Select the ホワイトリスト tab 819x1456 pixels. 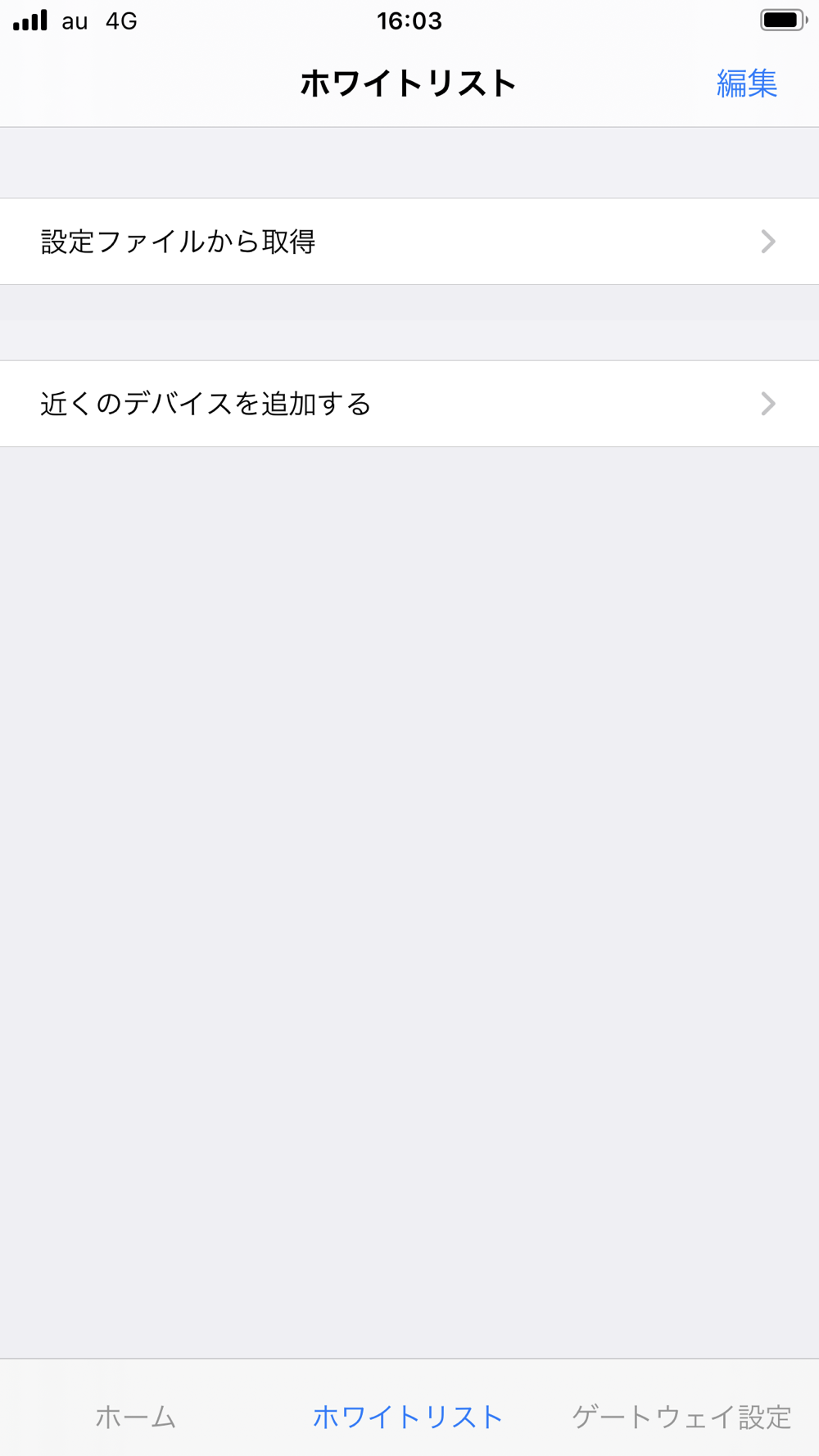pos(408,1417)
